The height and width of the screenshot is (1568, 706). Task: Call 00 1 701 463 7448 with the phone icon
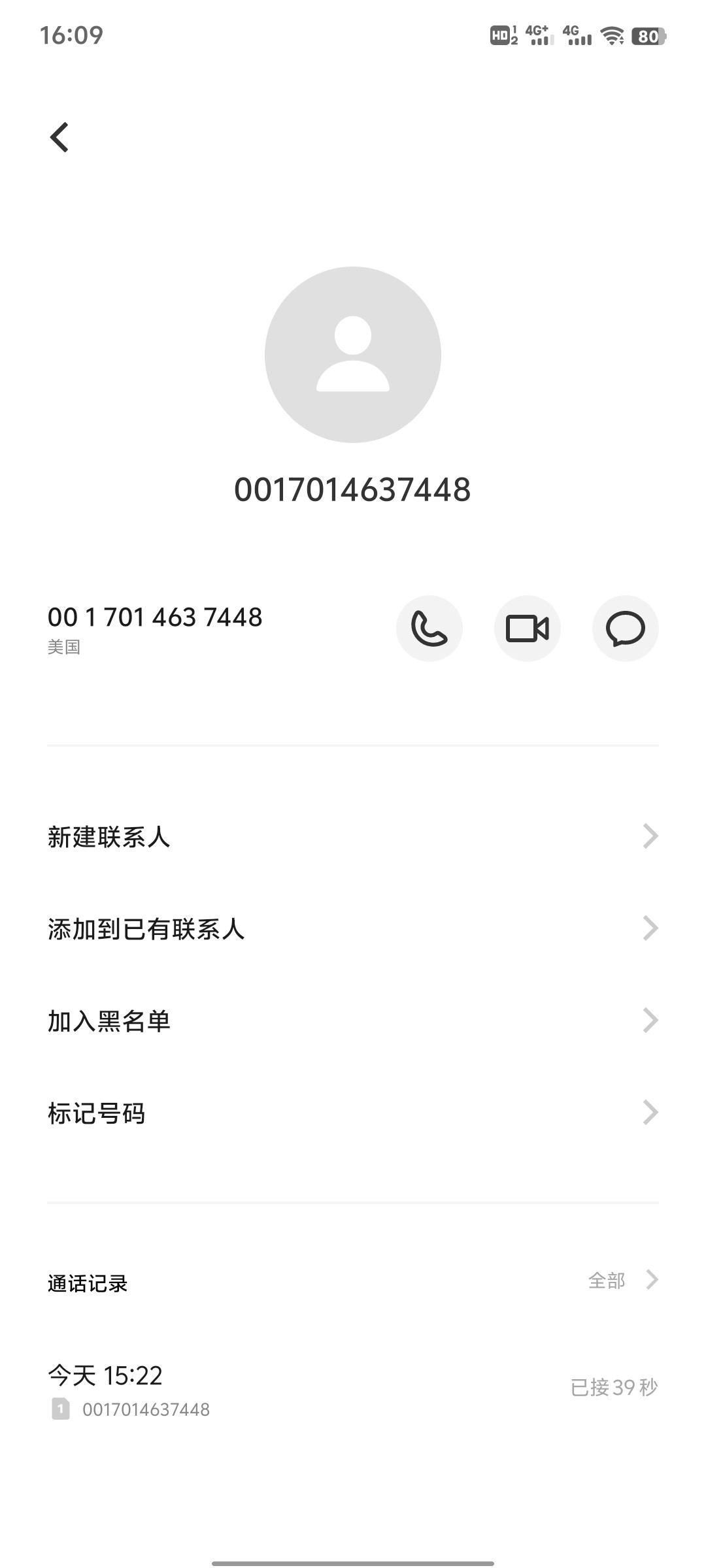pyautogui.click(x=429, y=629)
